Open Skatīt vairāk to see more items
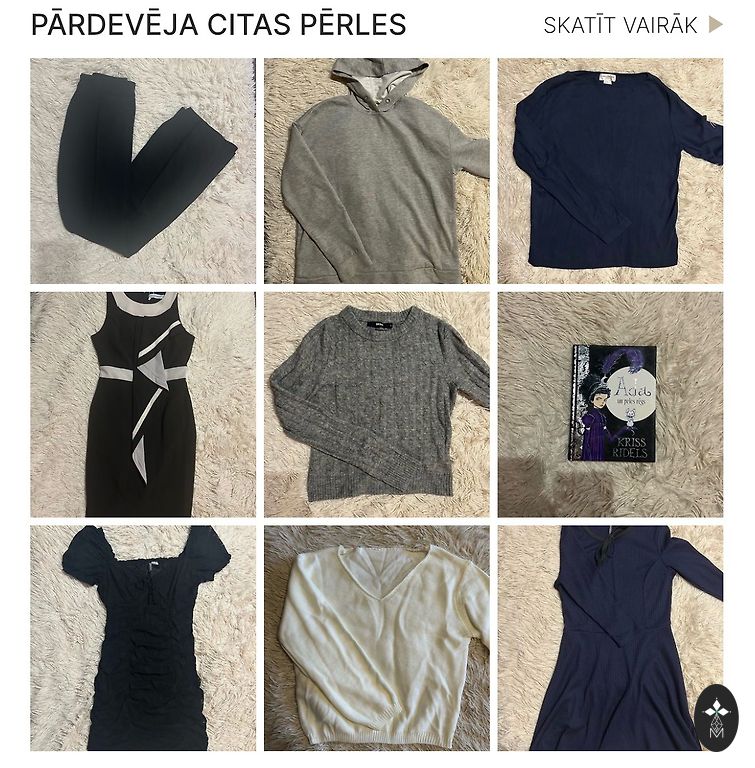Image resolution: width=755 pixels, height=768 pixels. point(632,25)
